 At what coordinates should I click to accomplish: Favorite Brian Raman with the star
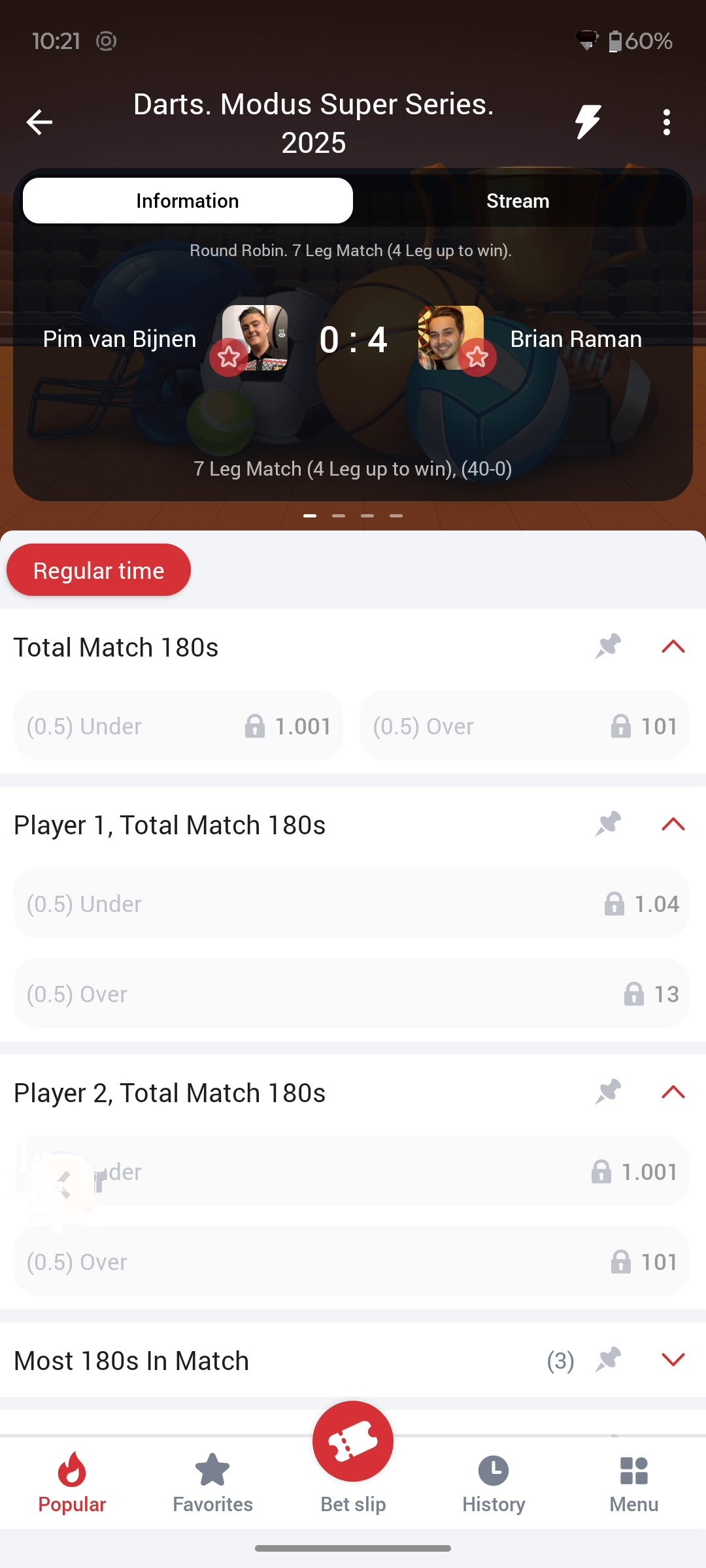(477, 357)
